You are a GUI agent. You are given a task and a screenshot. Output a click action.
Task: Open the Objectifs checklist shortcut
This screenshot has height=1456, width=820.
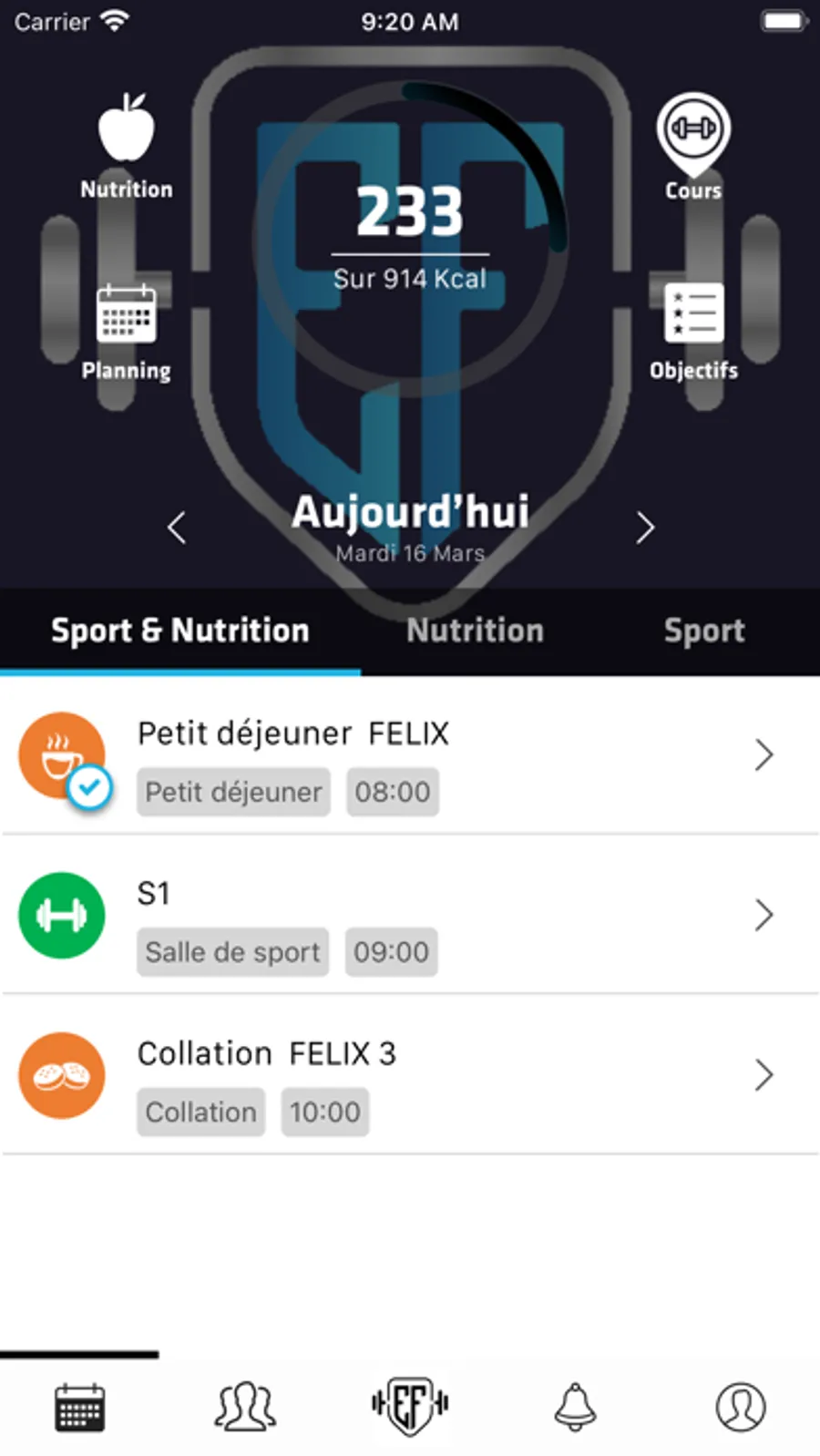[693, 332]
